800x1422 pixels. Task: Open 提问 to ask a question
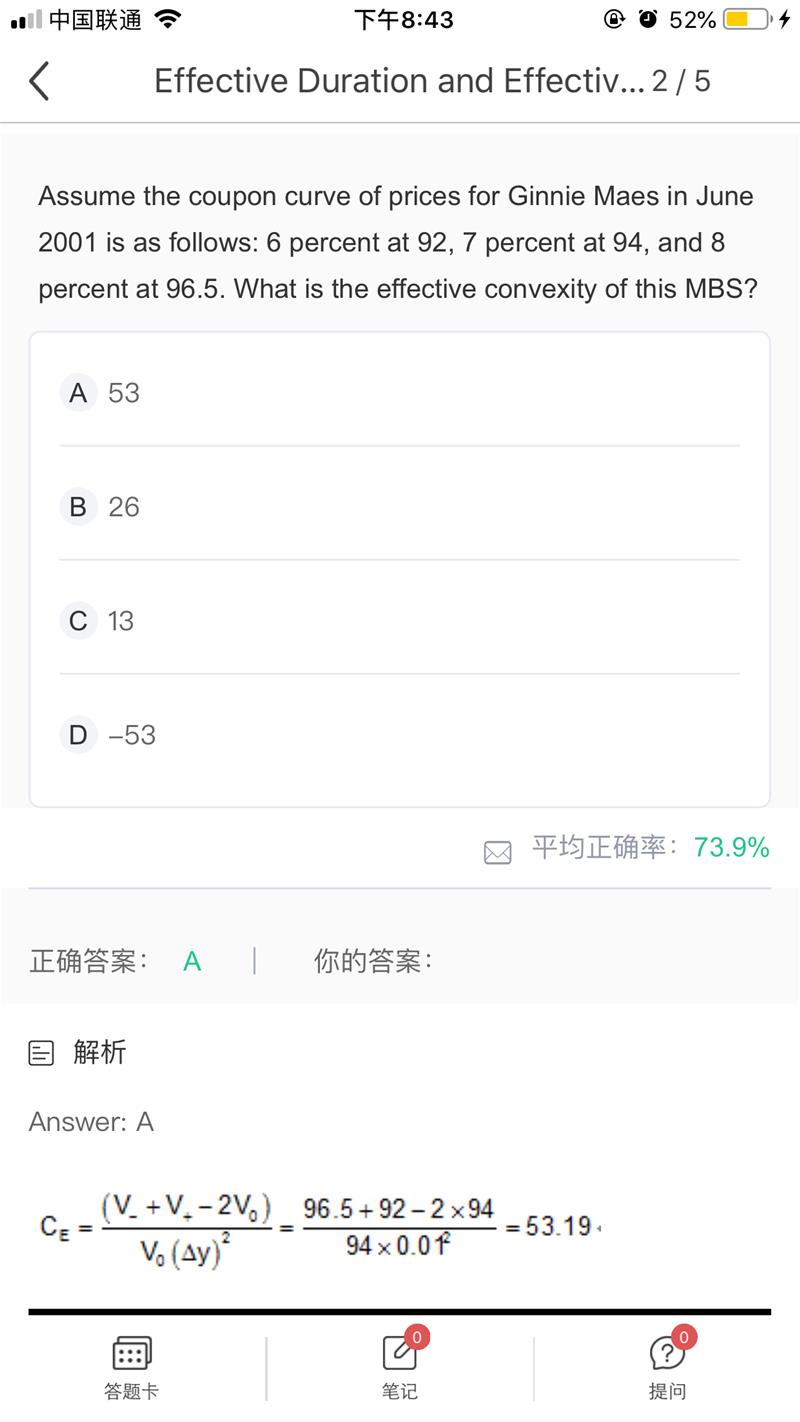(667, 1366)
